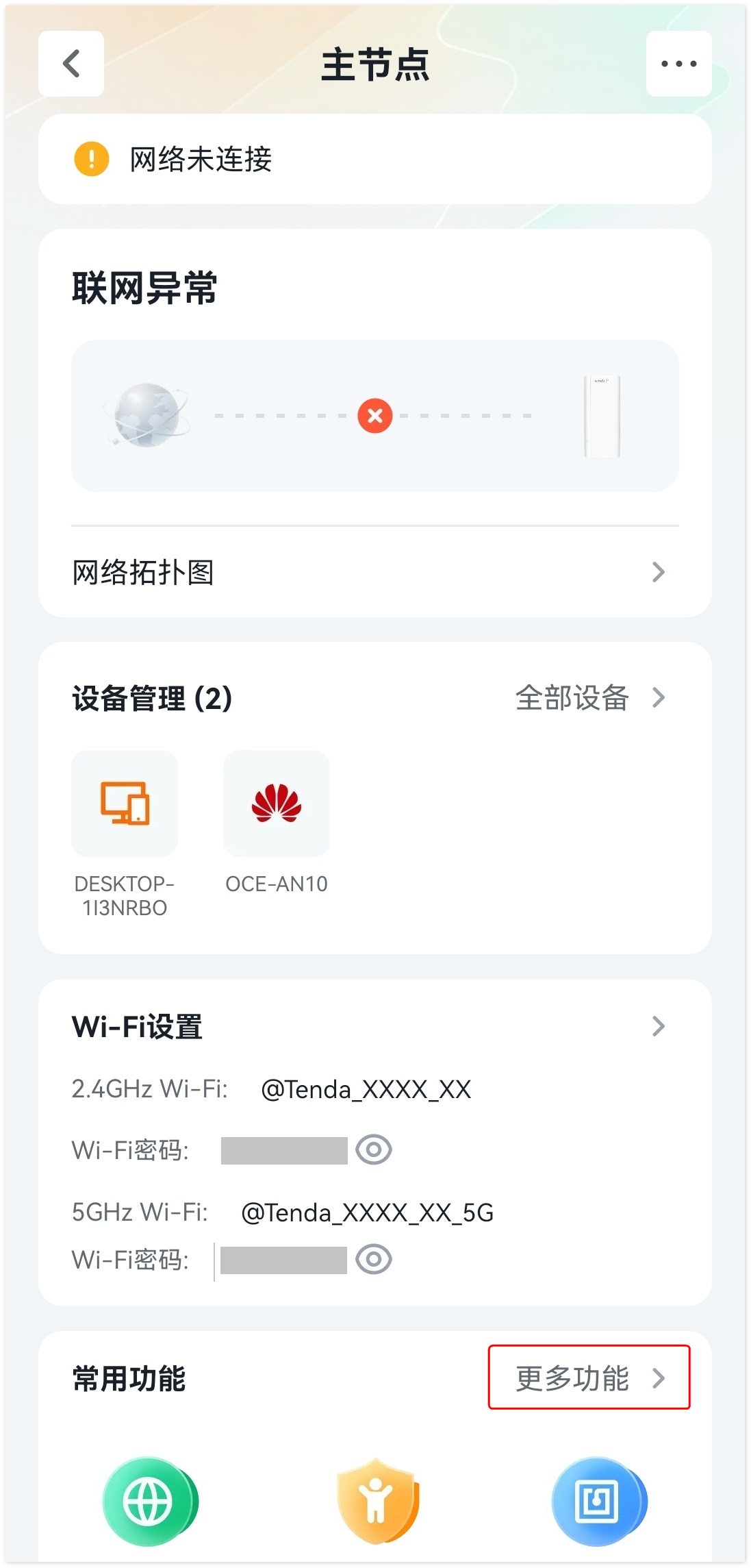This screenshot has height=1568, width=751.
Task: Open Wi-Fi设置 settings
Action: (374, 1026)
